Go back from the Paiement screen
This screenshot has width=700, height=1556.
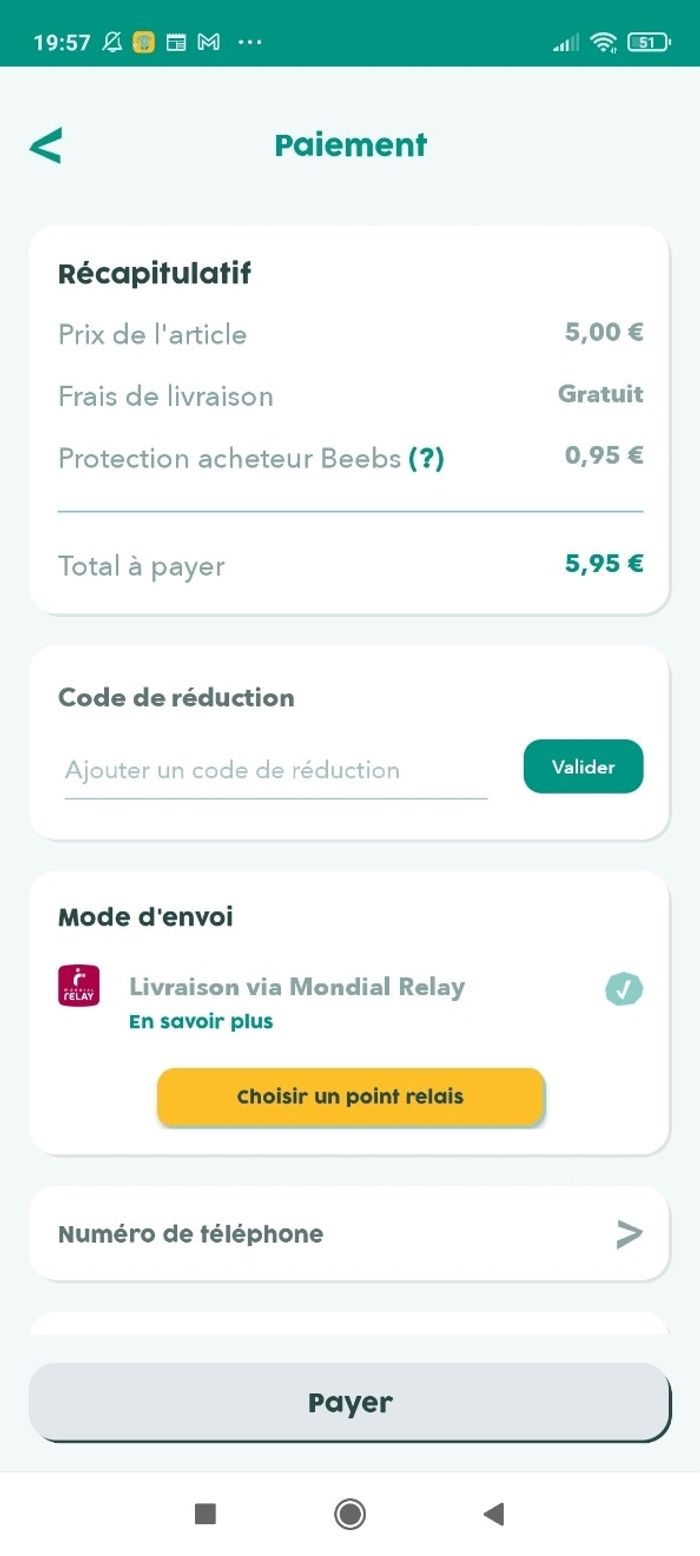click(46, 146)
